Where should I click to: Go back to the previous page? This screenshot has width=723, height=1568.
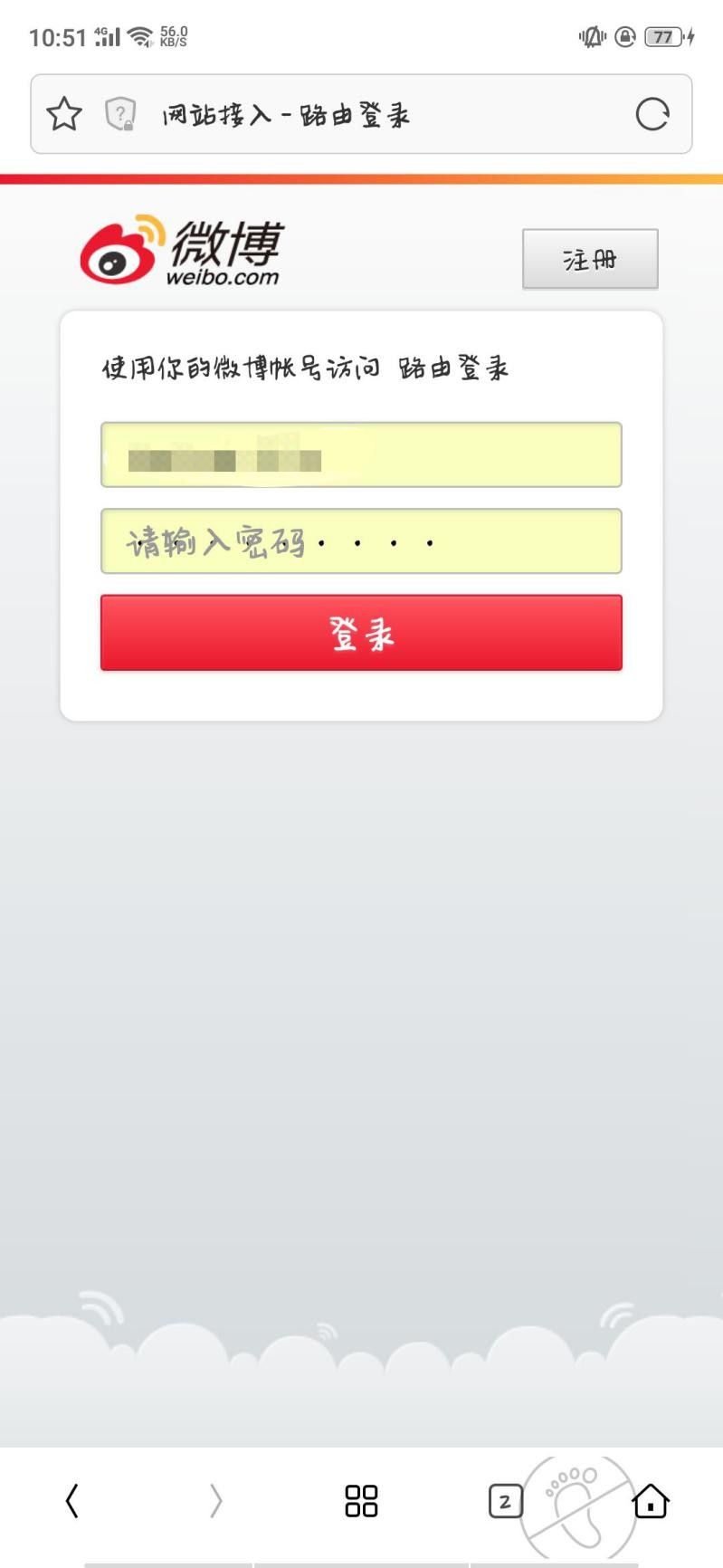[72, 1500]
